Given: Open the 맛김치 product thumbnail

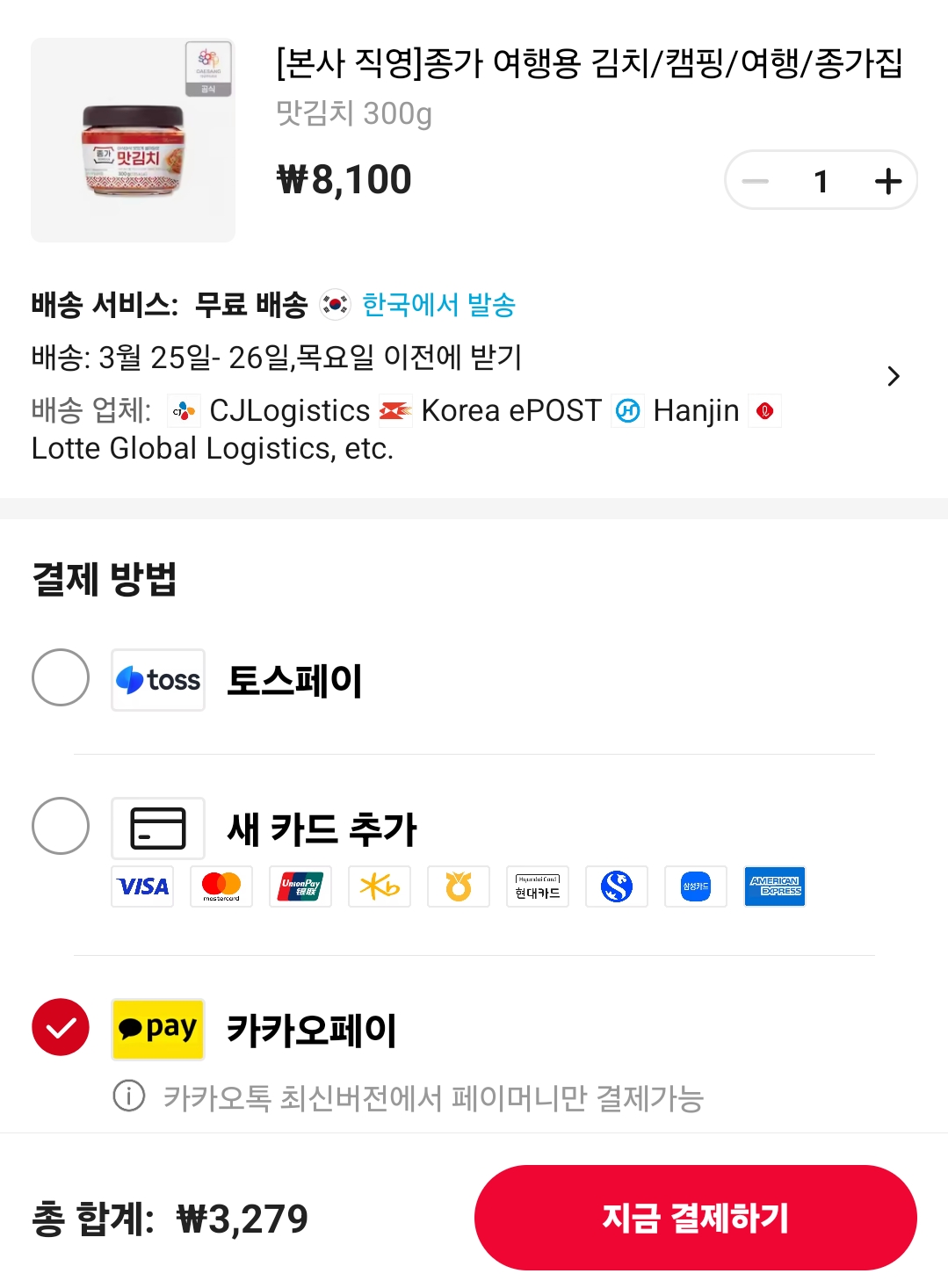Looking at the screenshot, I should pos(134,141).
